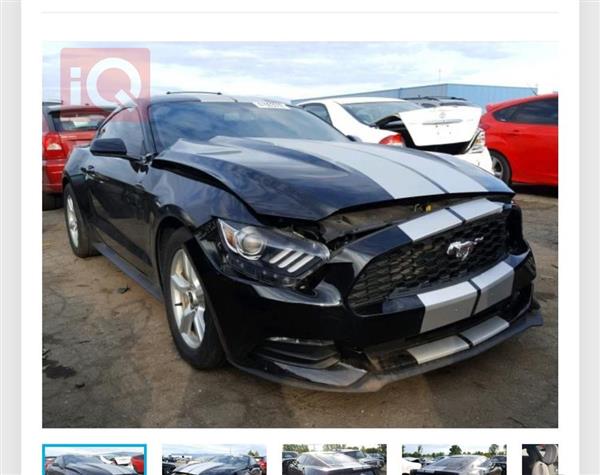Open the large Mustang photo fullscreen
The width and height of the screenshot is (600, 475).
coord(300,235)
